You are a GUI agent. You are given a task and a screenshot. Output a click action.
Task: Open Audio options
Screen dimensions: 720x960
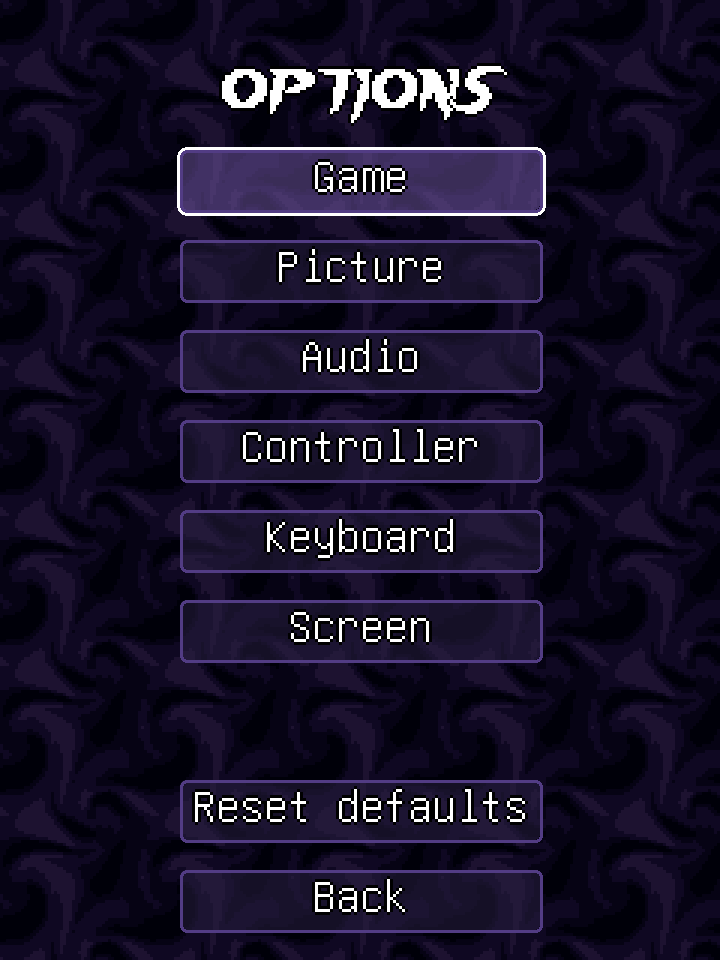pyautogui.click(x=361, y=361)
